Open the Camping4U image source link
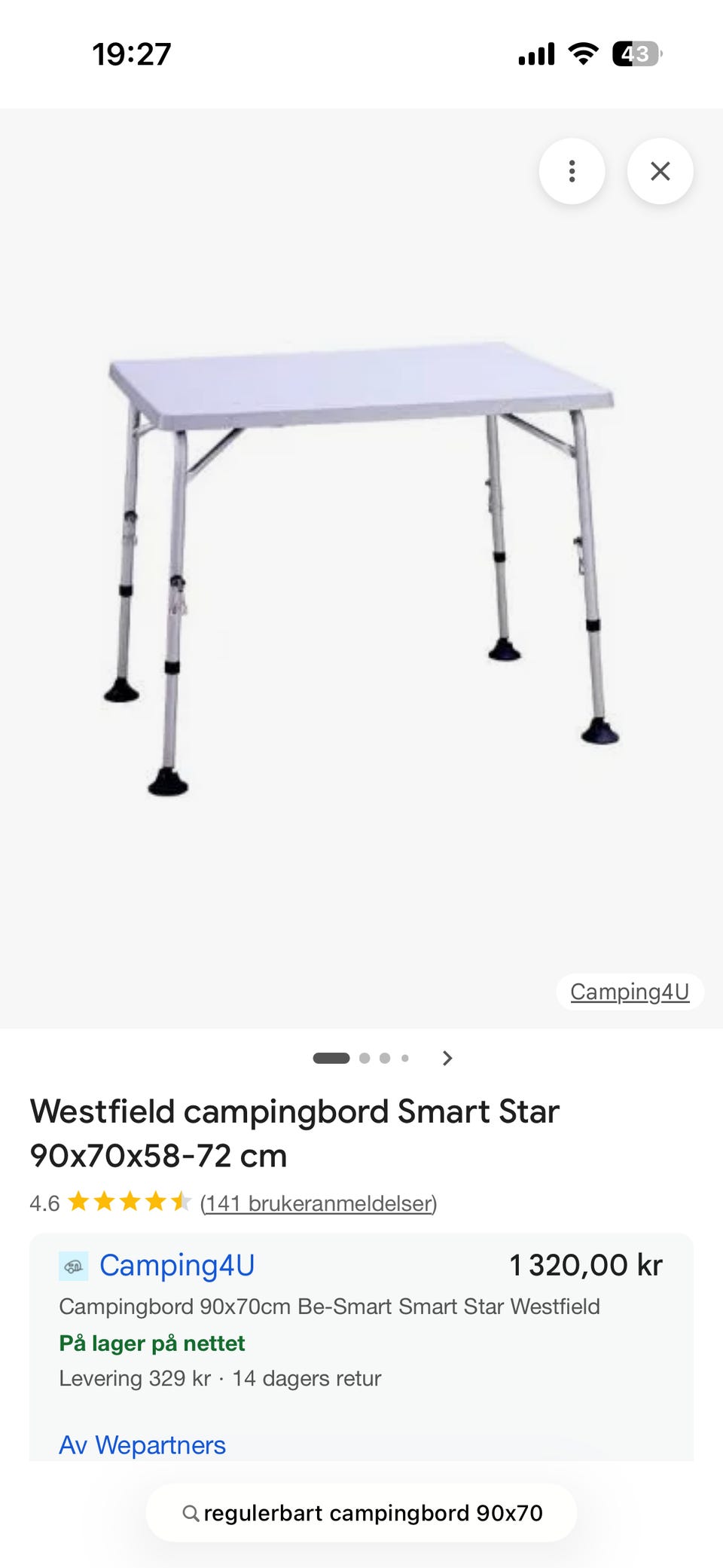Screen dimensions: 723x1568 click(x=630, y=992)
